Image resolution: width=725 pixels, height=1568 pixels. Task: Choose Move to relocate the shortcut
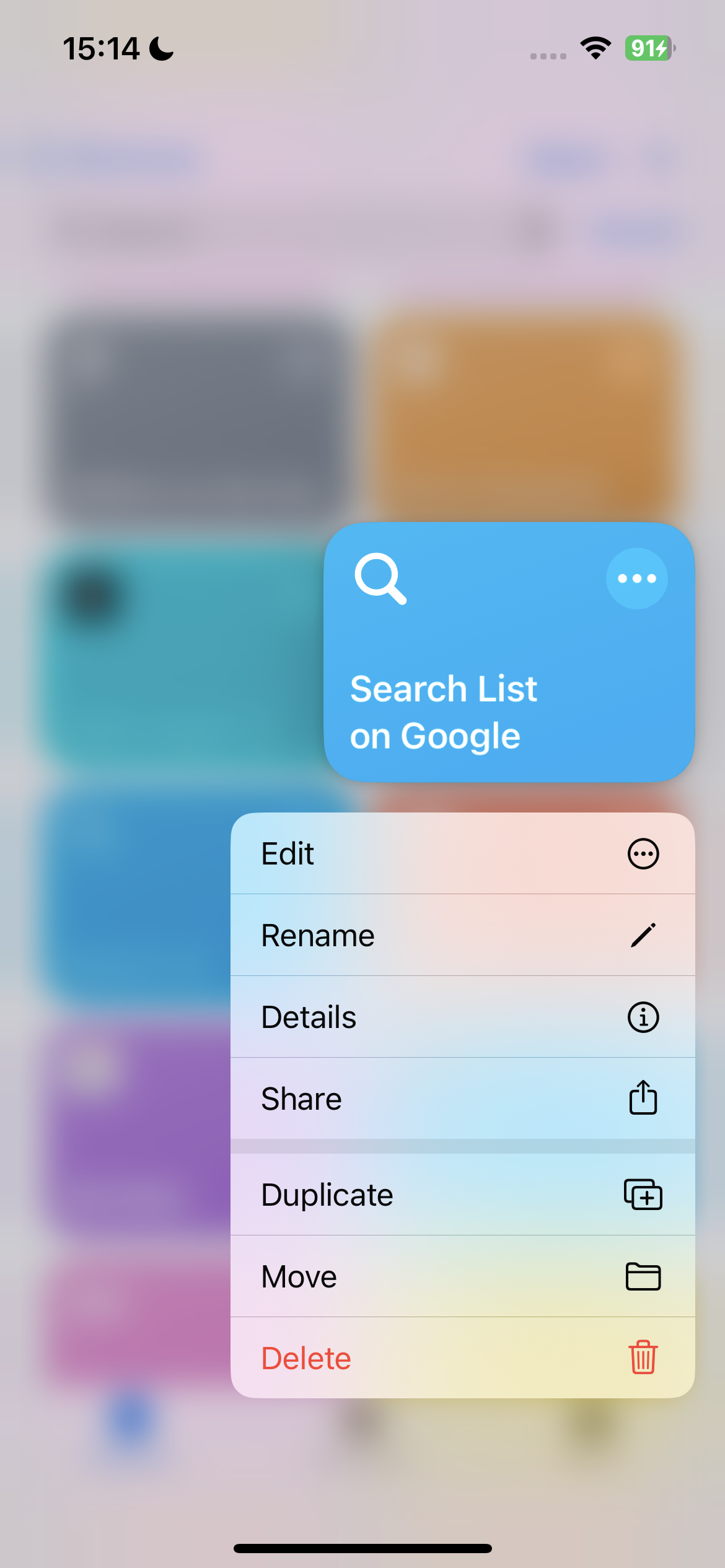pyautogui.click(x=462, y=1276)
